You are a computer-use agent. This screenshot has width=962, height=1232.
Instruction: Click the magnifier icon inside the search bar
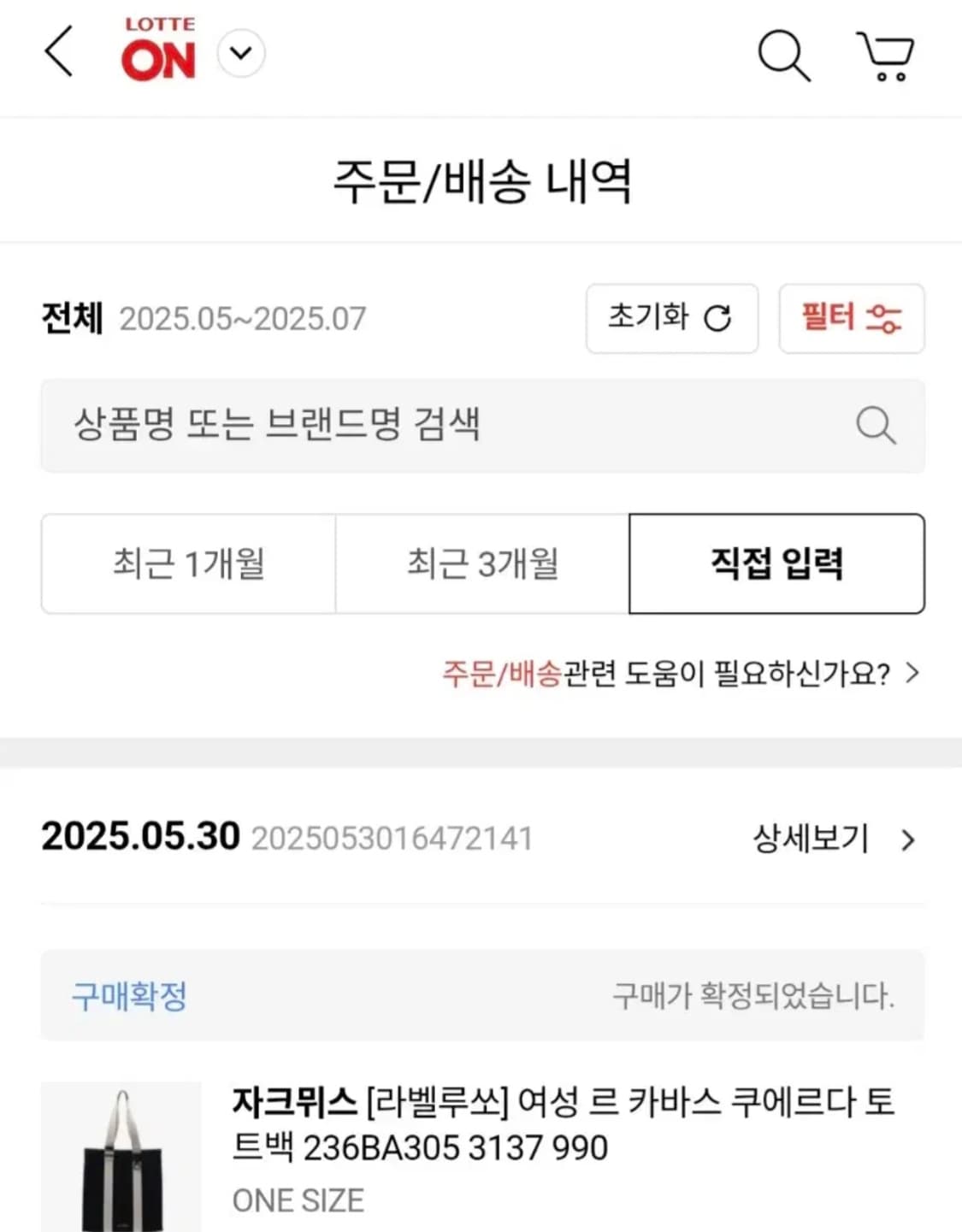(875, 425)
